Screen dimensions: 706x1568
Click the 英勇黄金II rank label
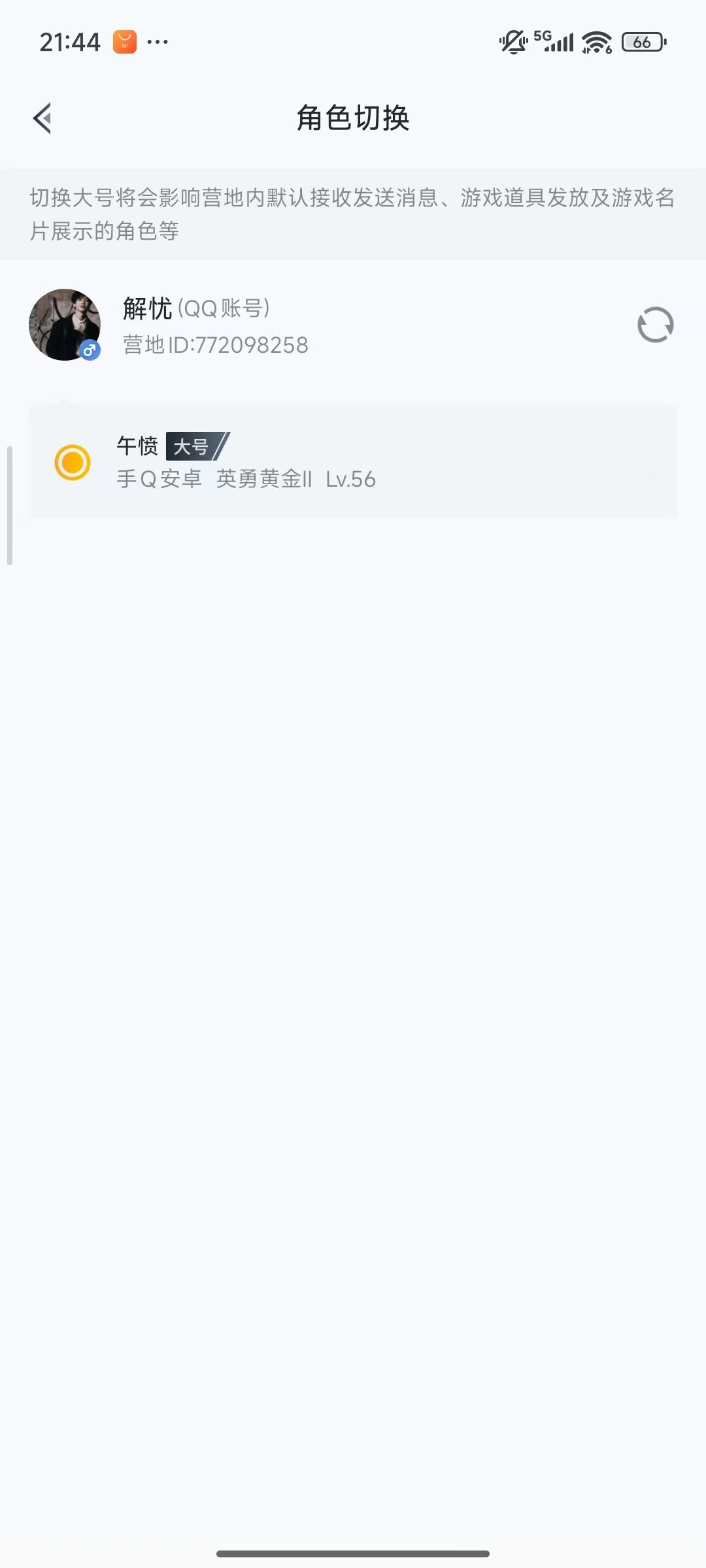[265, 479]
